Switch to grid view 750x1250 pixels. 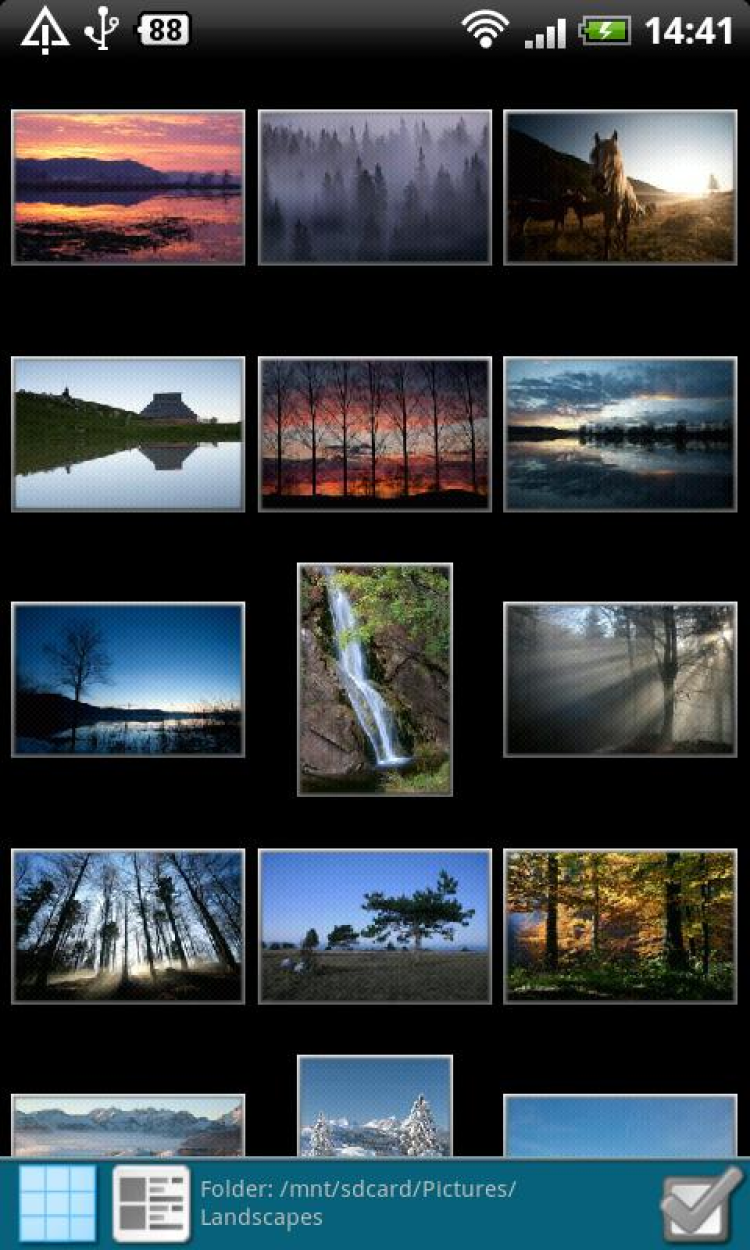tap(58, 1203)
